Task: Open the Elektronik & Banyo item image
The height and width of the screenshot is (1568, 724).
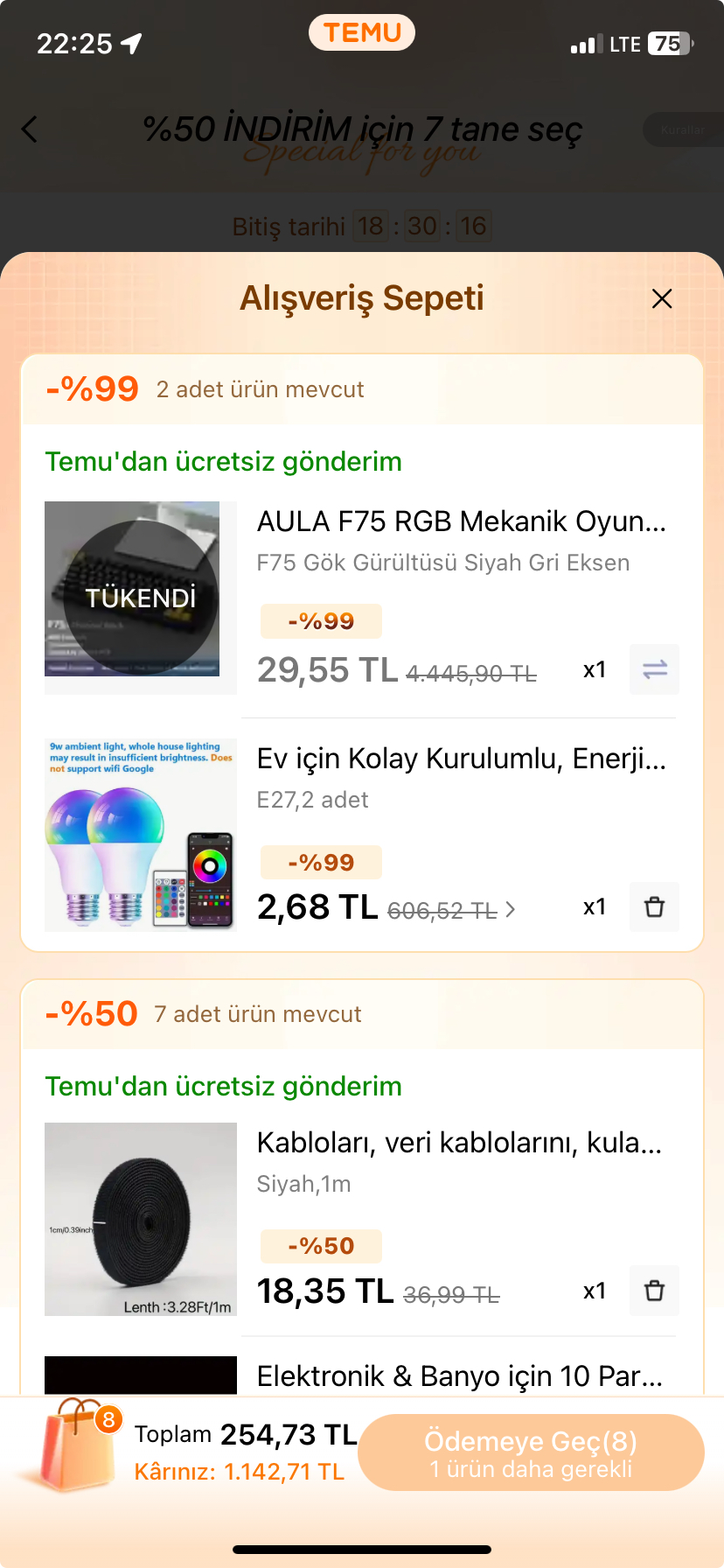Action: point(141,1375)
